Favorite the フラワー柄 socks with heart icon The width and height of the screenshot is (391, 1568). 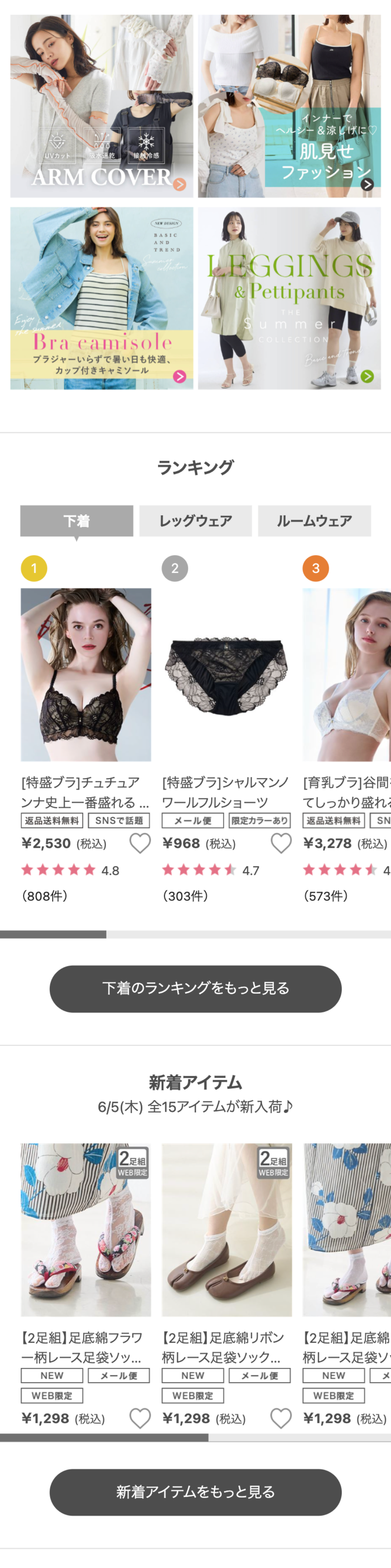point(140,1418)
